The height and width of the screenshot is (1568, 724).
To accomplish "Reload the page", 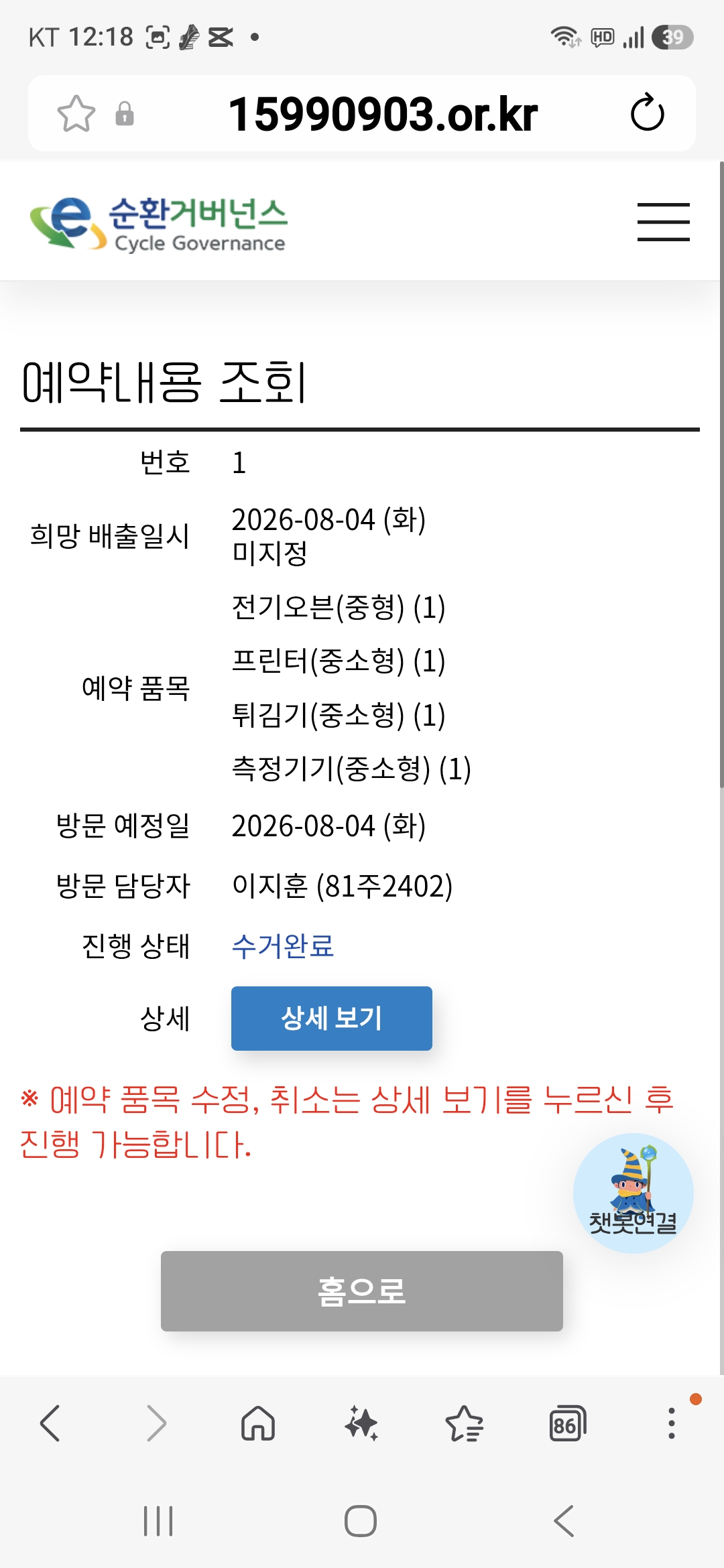I will [648, 113].
